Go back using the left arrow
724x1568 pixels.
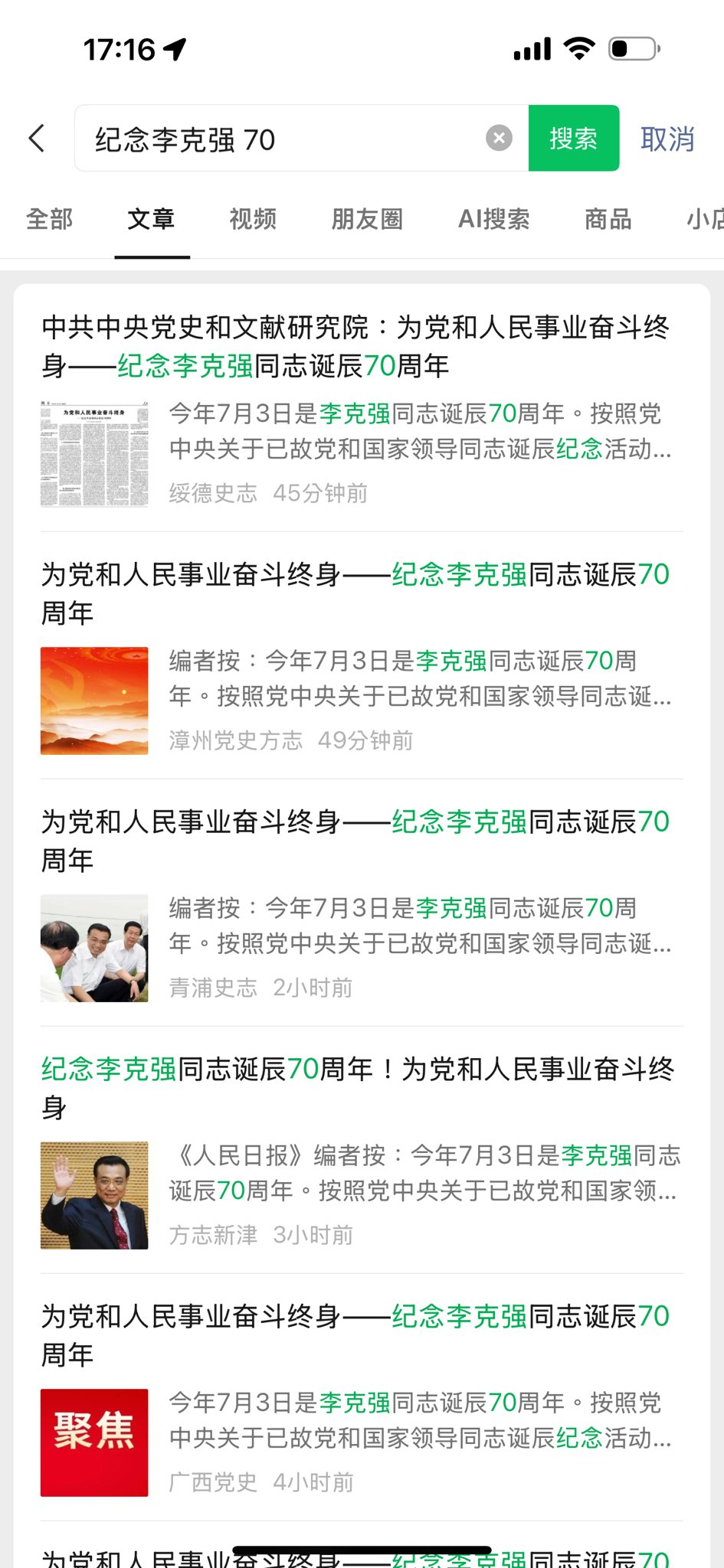[x=37, y=139]
